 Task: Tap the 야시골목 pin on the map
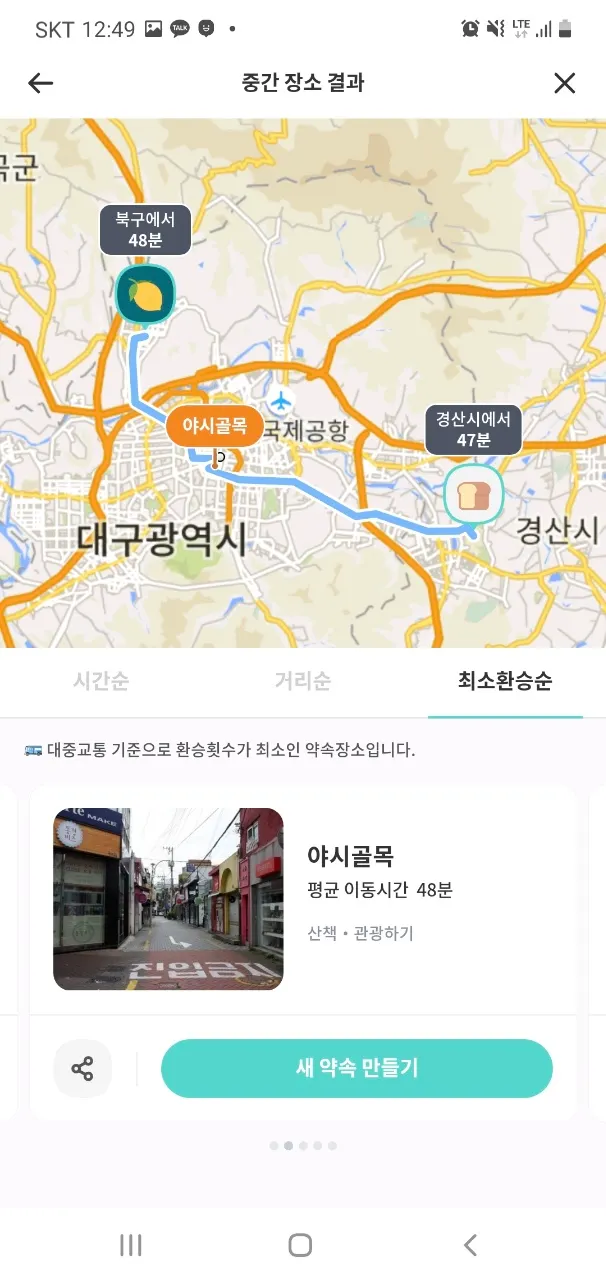pyautogui.click(x=214, y=427)
